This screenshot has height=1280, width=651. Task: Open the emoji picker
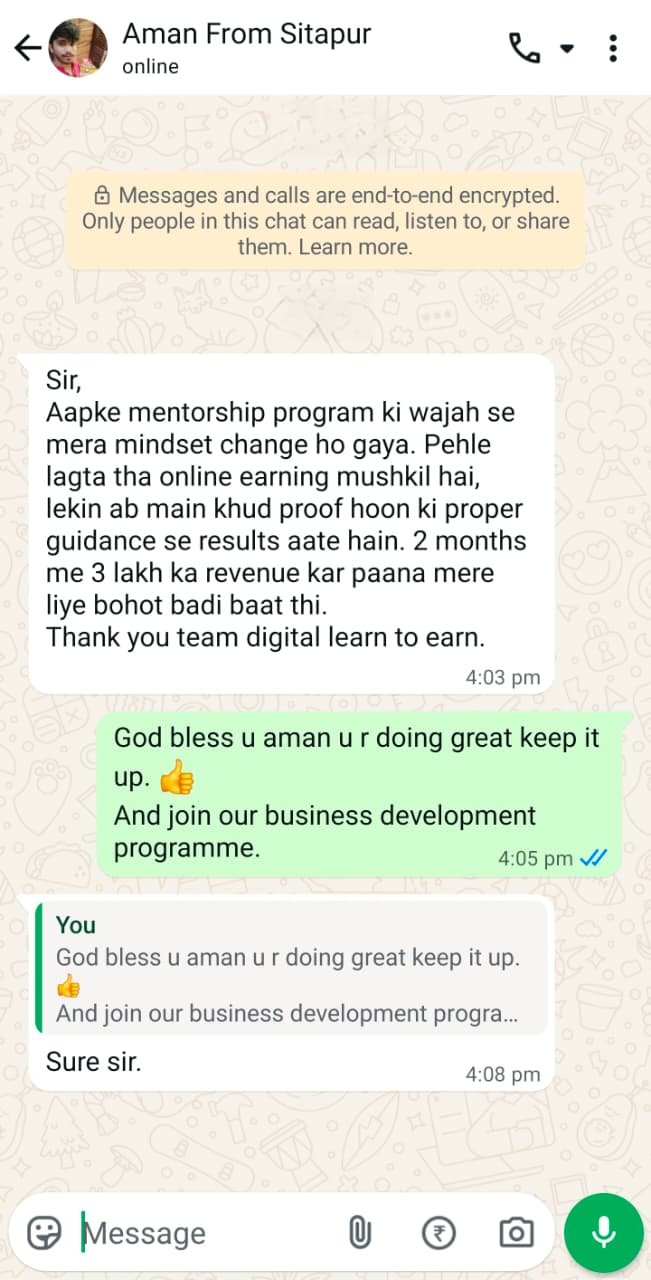click(44, 1233)
